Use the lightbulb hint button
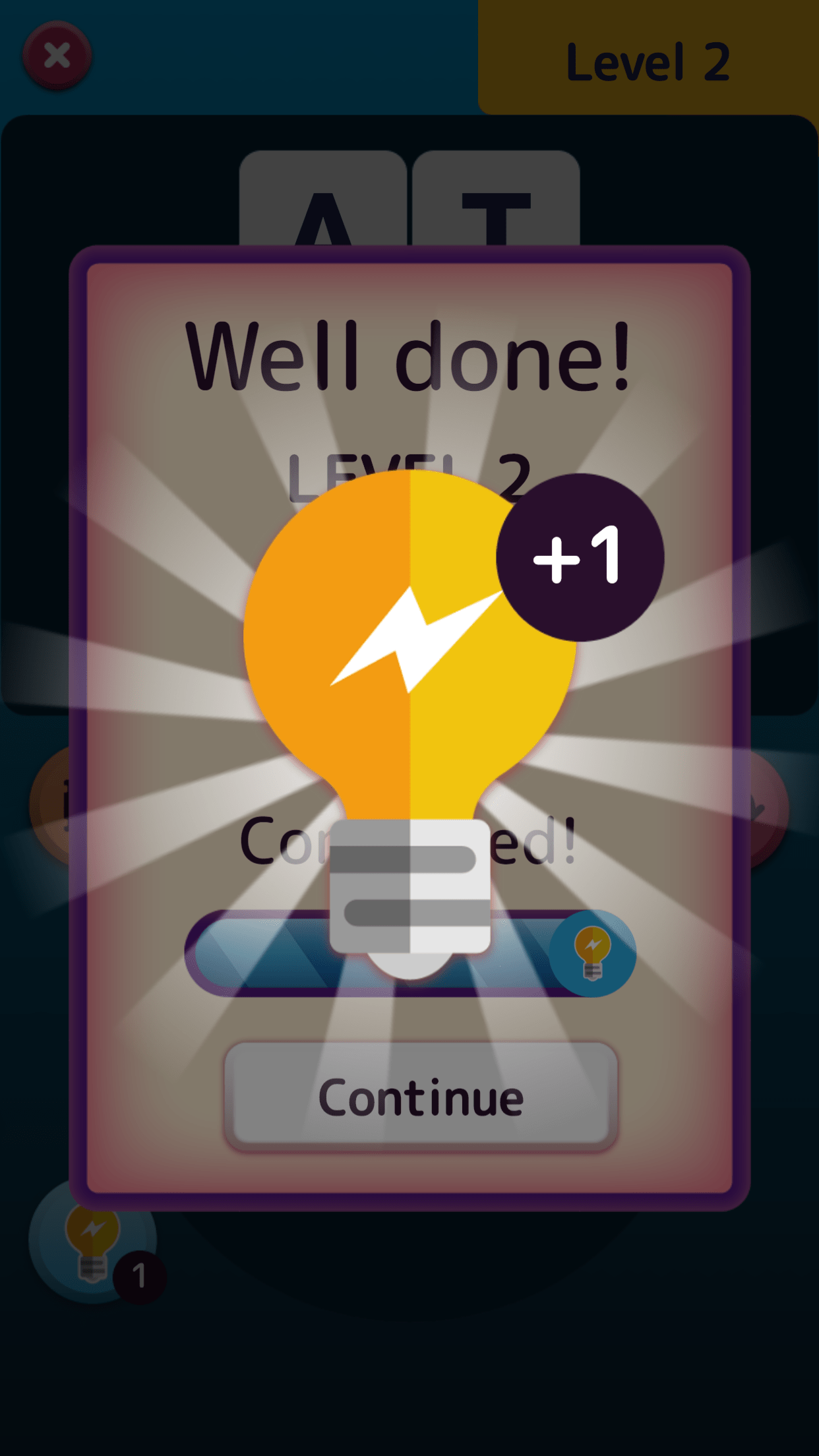 [x=93, y=1240]
